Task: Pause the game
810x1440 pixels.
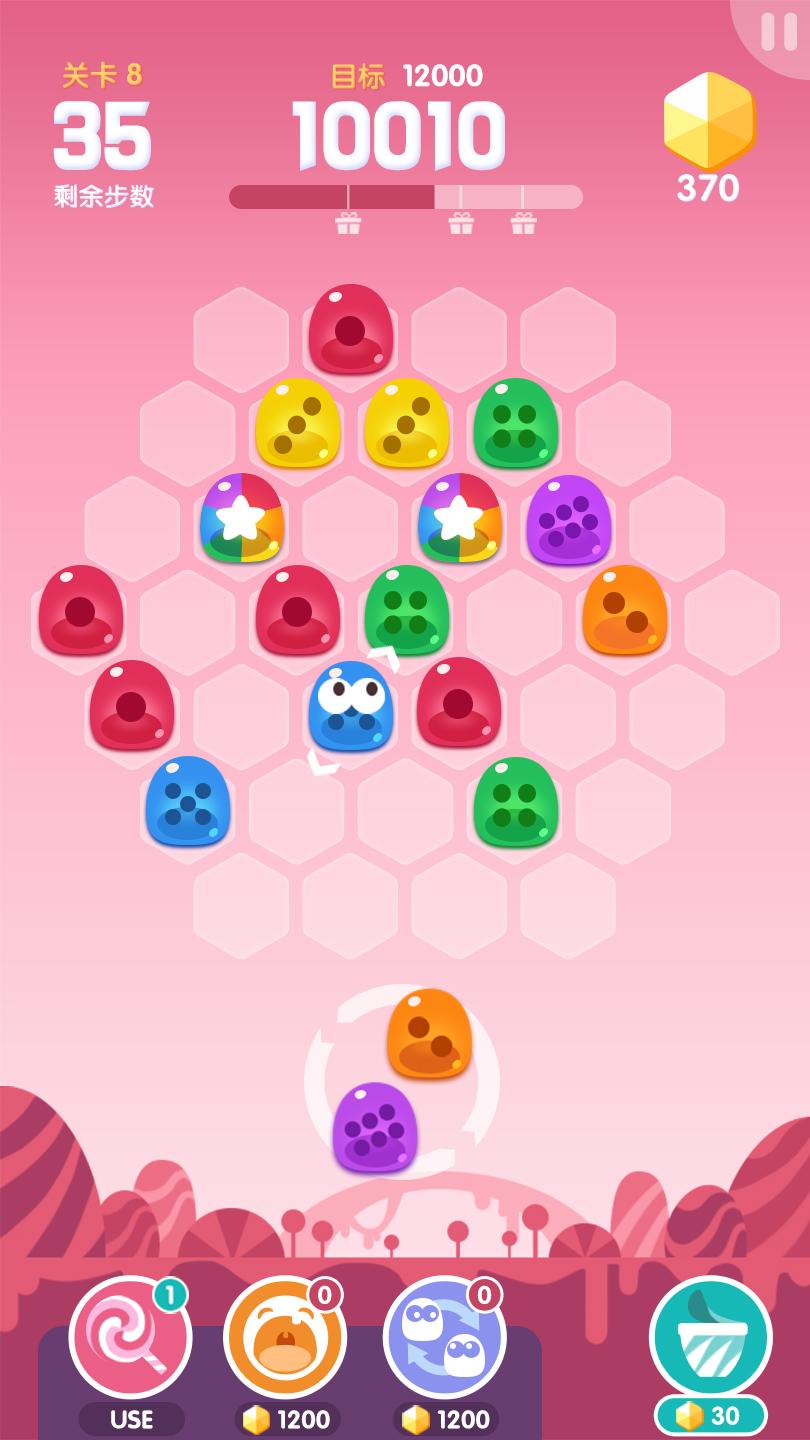Action: (778, 32)
